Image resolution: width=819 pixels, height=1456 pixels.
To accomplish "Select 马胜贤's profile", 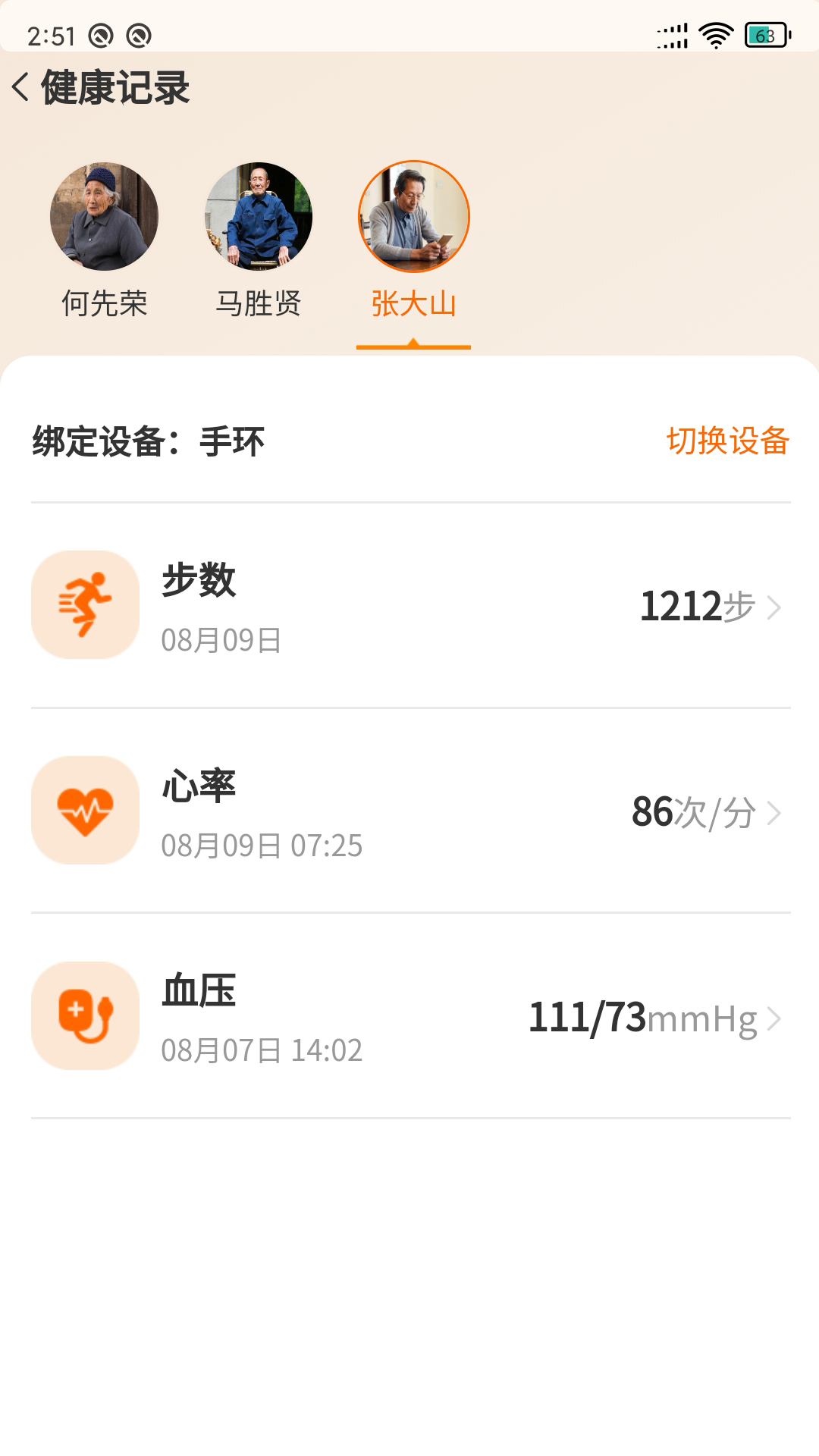I will pos(259,217).
